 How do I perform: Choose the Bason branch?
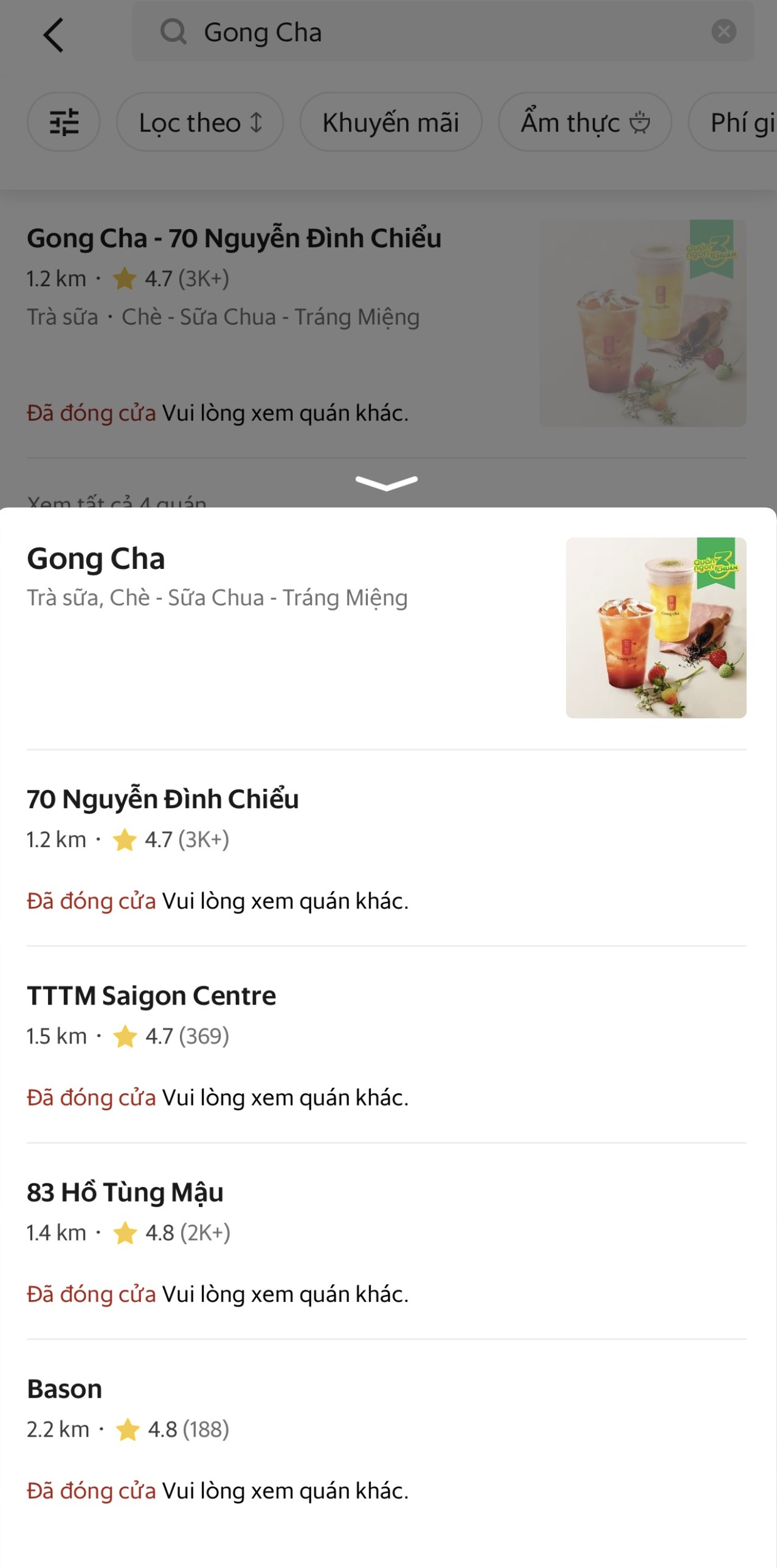(x=387, y=1438)
